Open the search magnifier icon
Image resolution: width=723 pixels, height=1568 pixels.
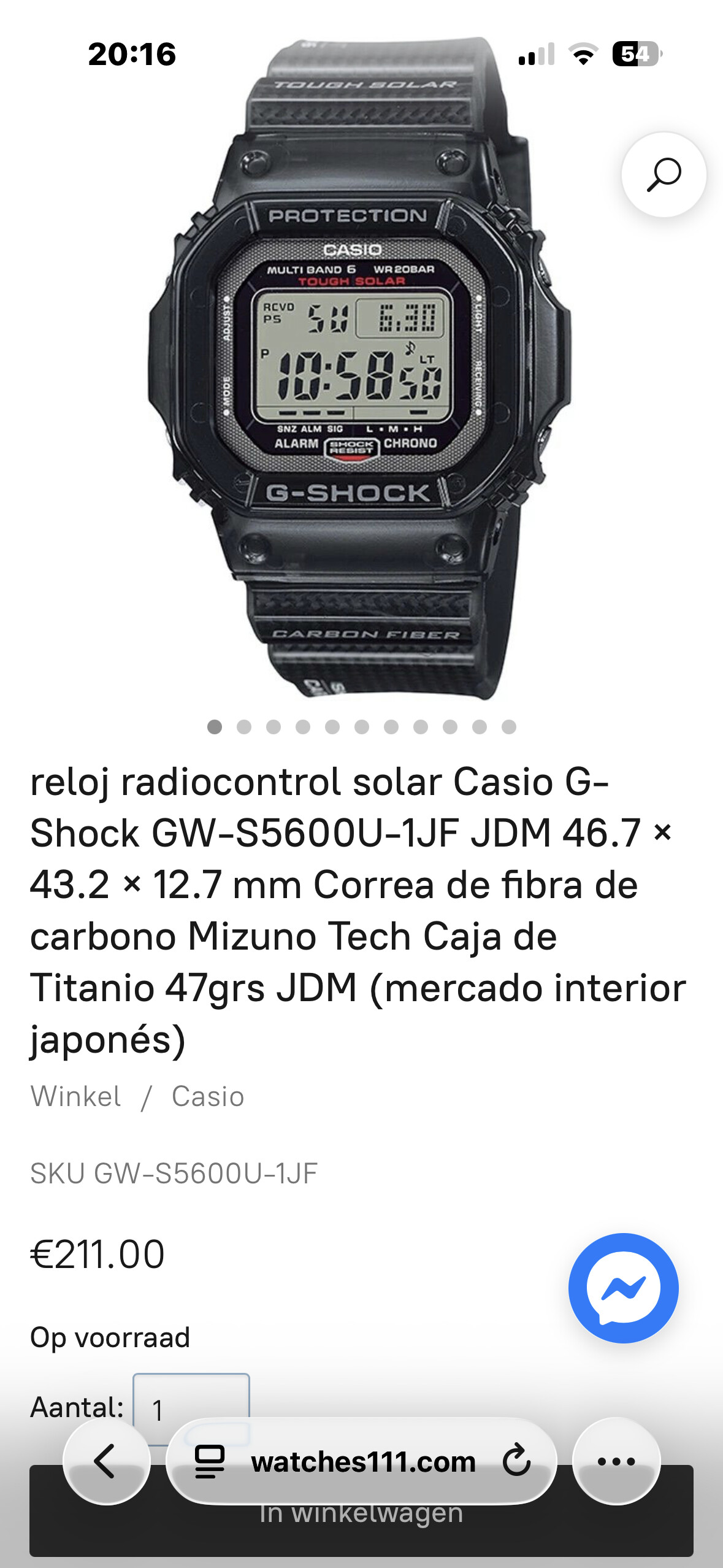(x=664, y=175)
